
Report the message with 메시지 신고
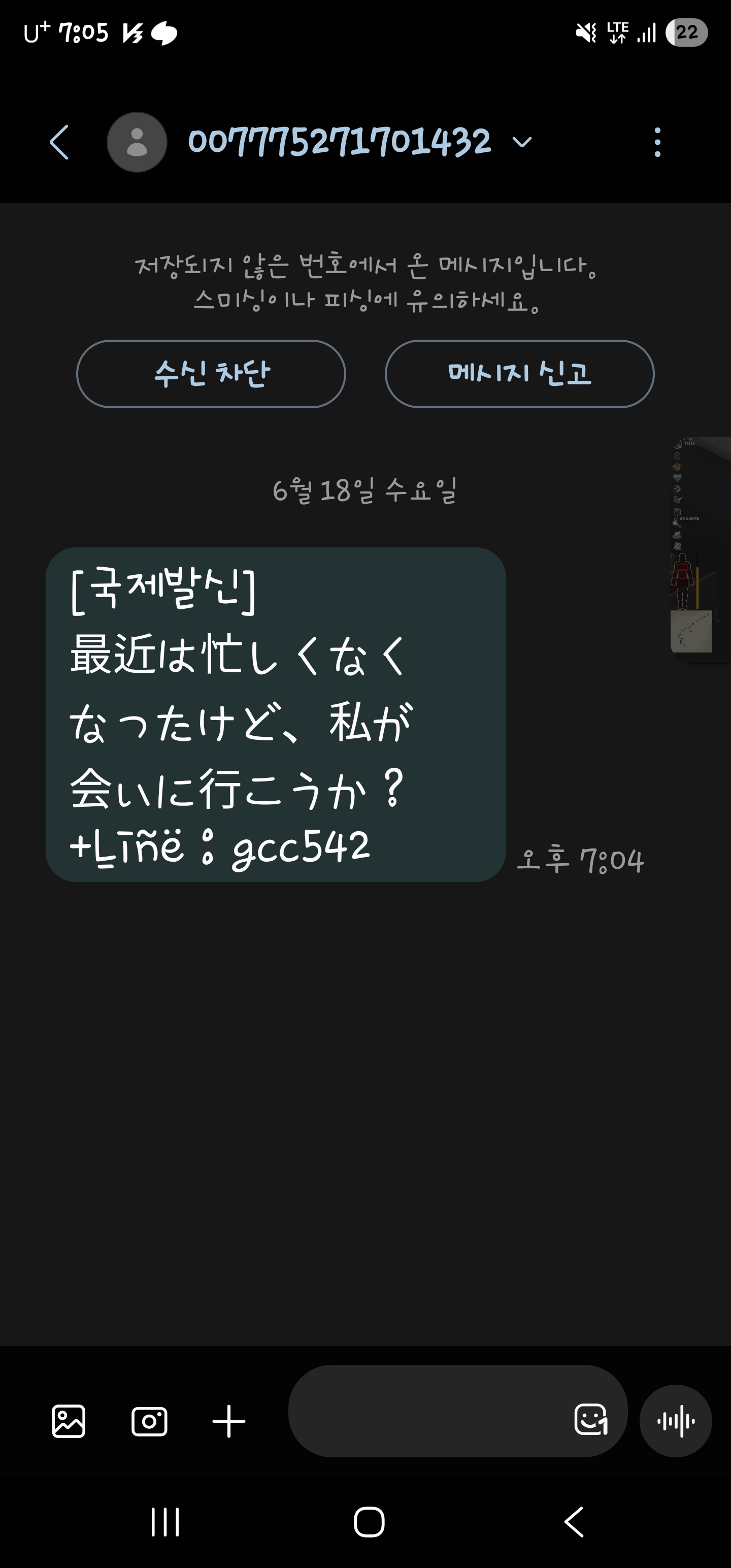[520, 374]
